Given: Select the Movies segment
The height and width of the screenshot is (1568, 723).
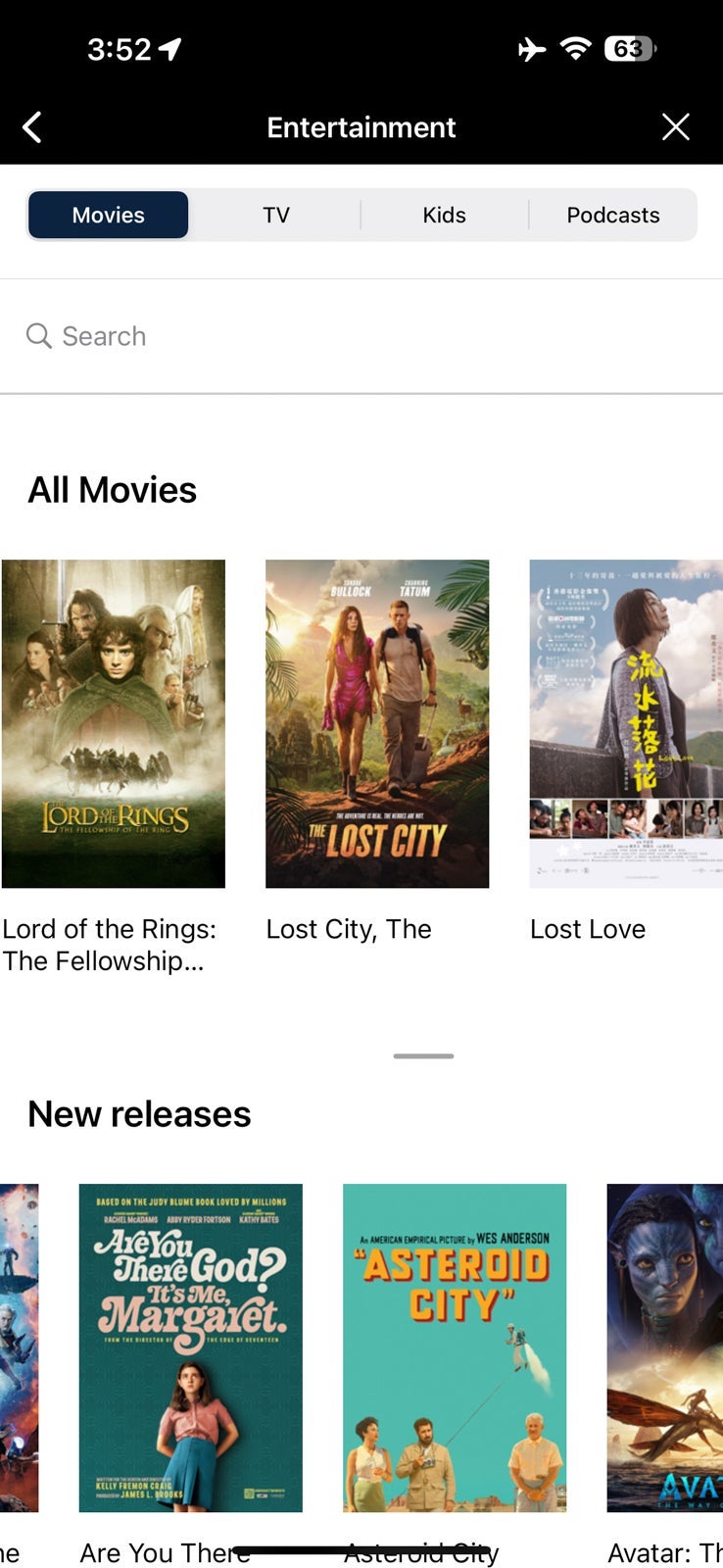Looking at the screenshot, I should coord(109,216).
